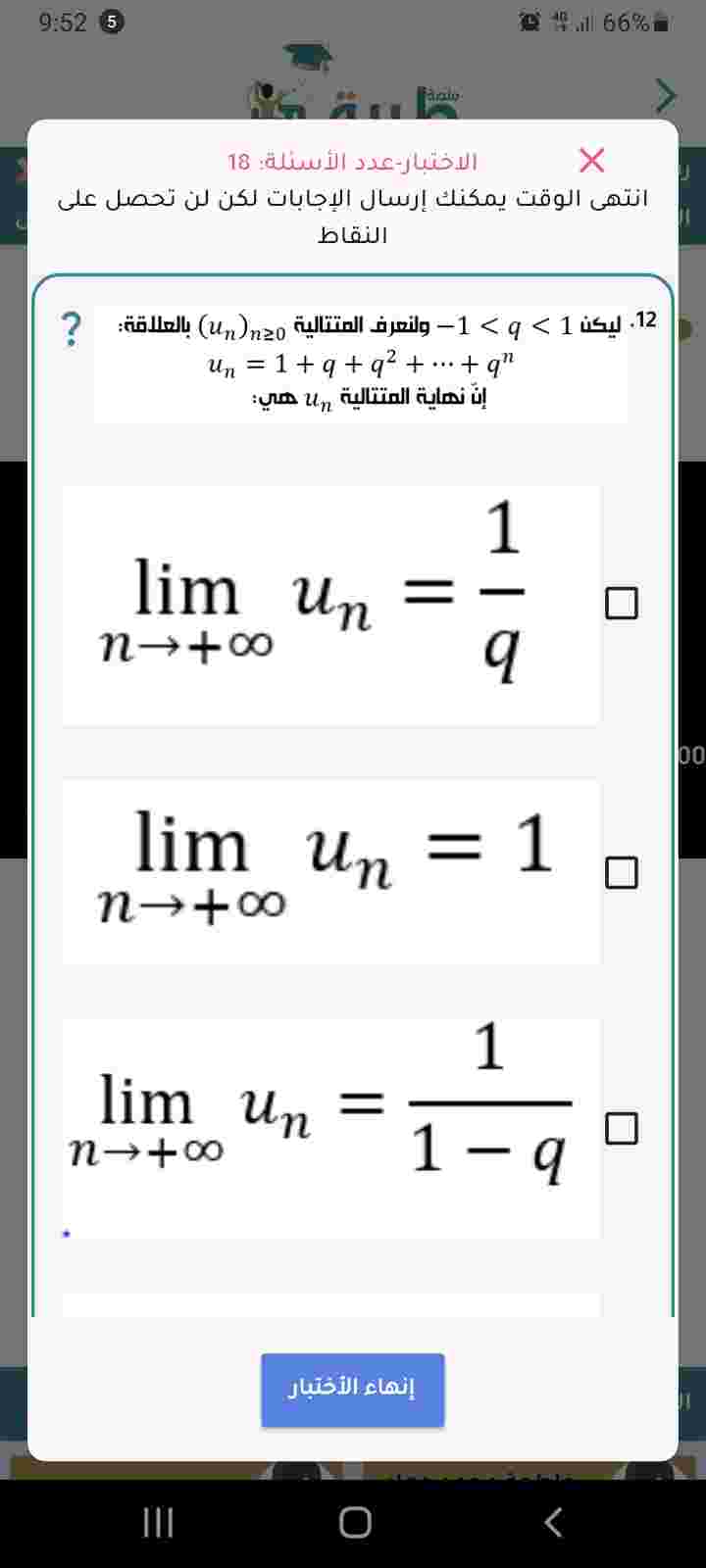This screenshot has width=706, height=1568.
Task: Check the answer with limit equal to 1/q
Action: (x=621, y=604)
